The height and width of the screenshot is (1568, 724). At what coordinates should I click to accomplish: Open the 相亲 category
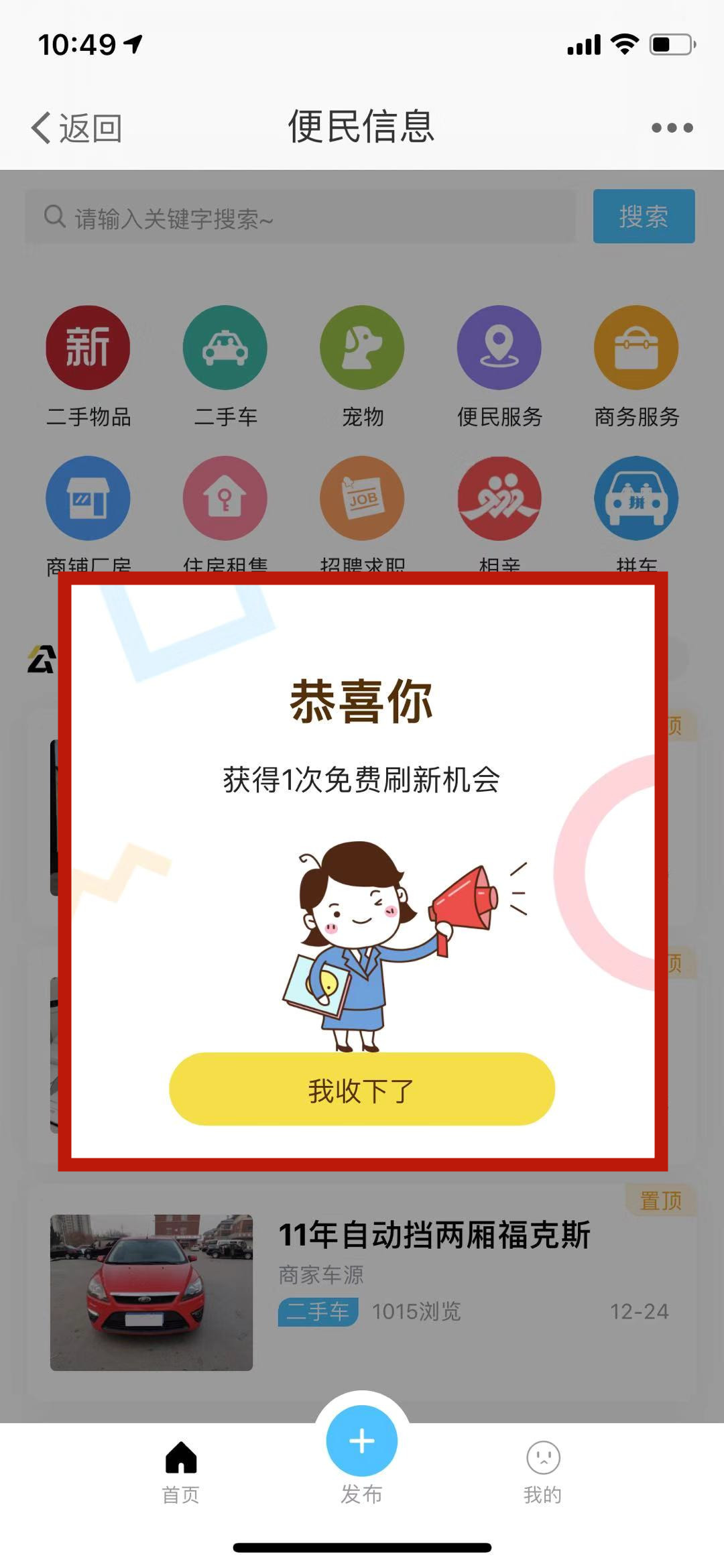(x=499, y=499)
